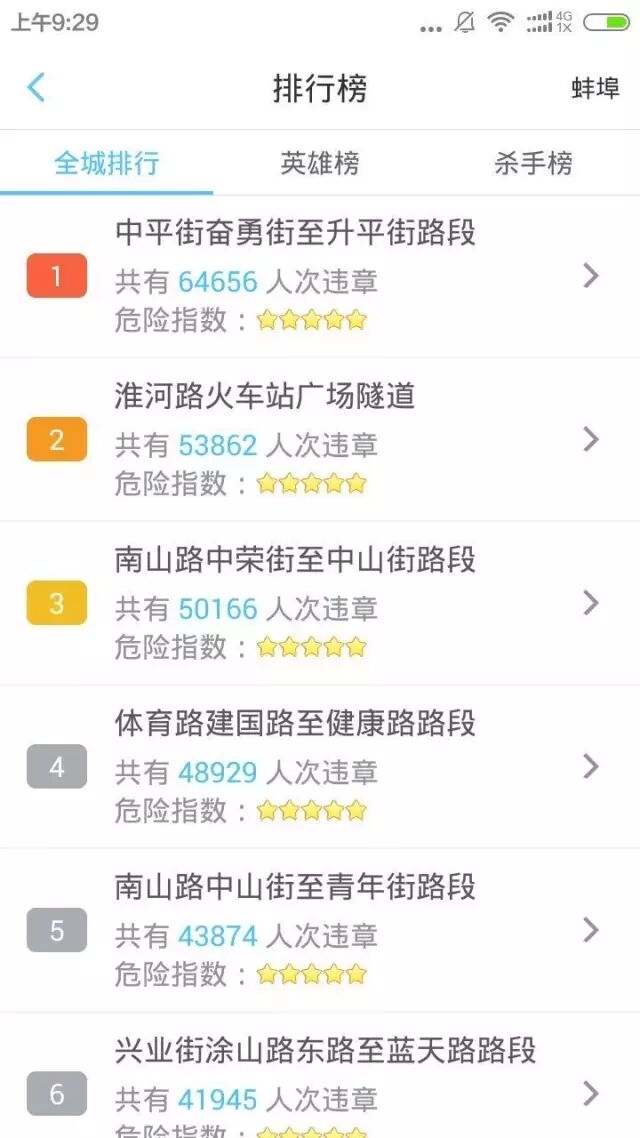This screenshot has width=640, height=1138.
Task: Open 中平街奋勇街至升平街路段 details
Action: click(x=320, y=276)
